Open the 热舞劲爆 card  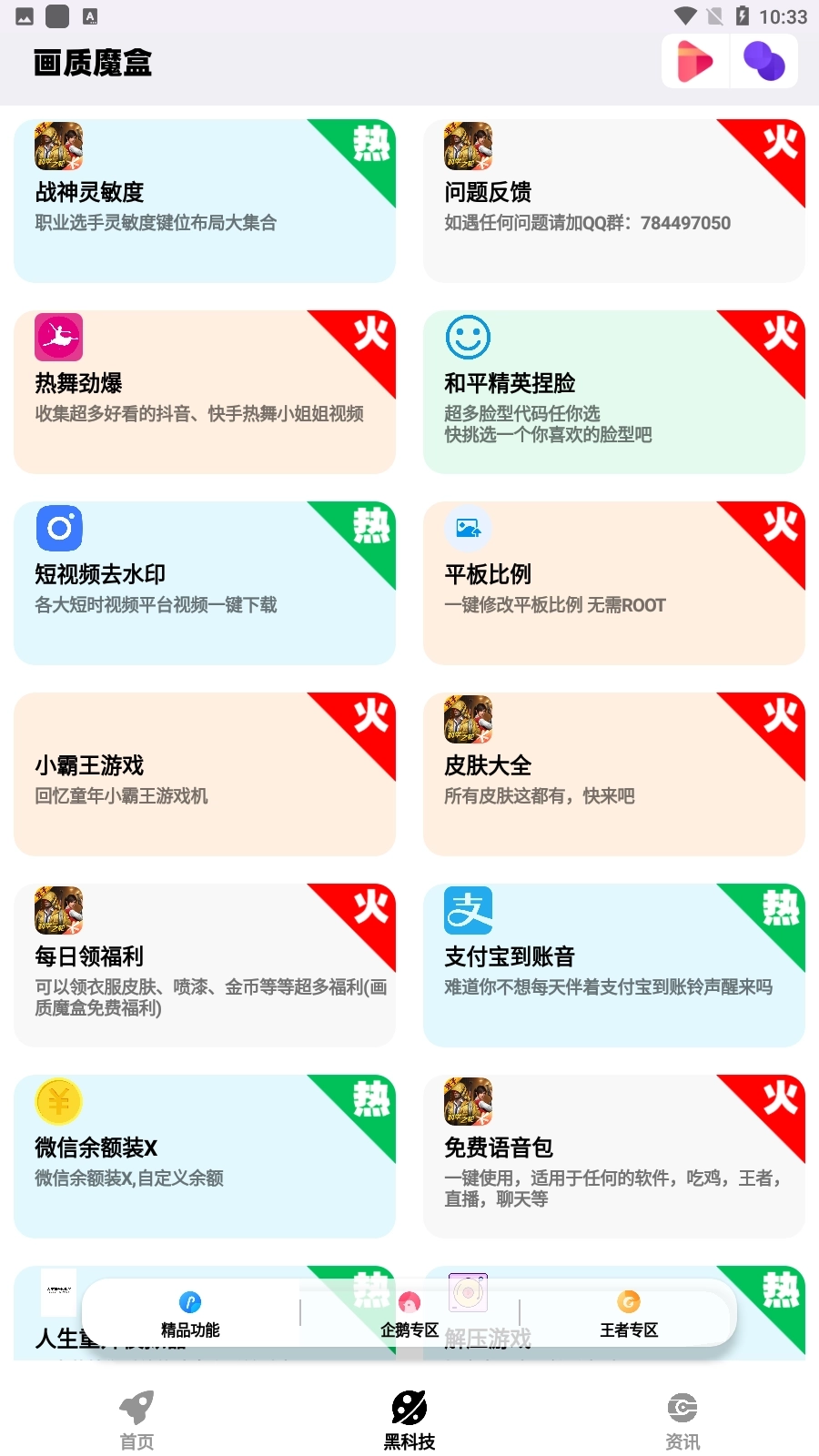click(205, 392)
